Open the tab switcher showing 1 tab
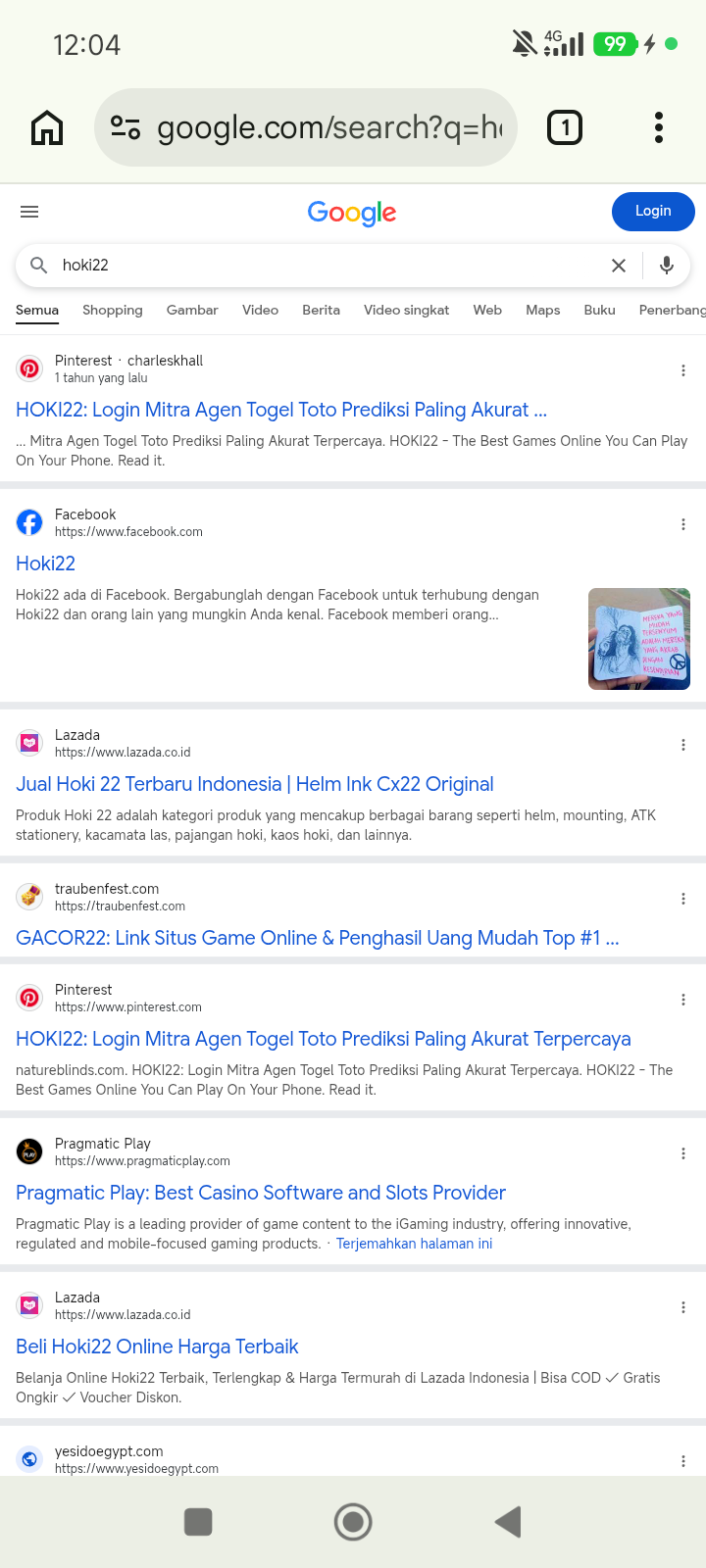706x1568 pixels. click(x=565, y=127)
